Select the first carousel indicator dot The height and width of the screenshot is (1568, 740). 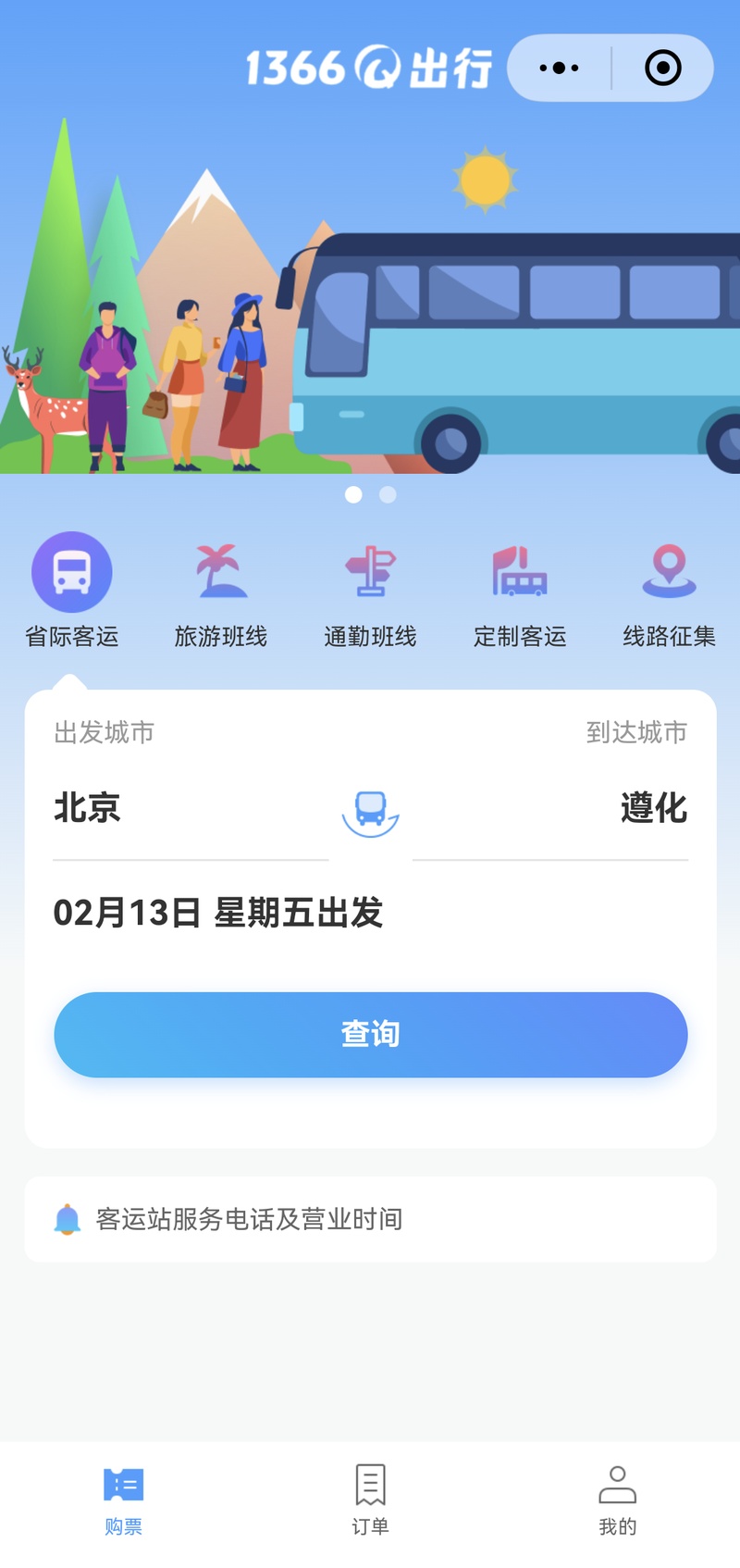353,495
